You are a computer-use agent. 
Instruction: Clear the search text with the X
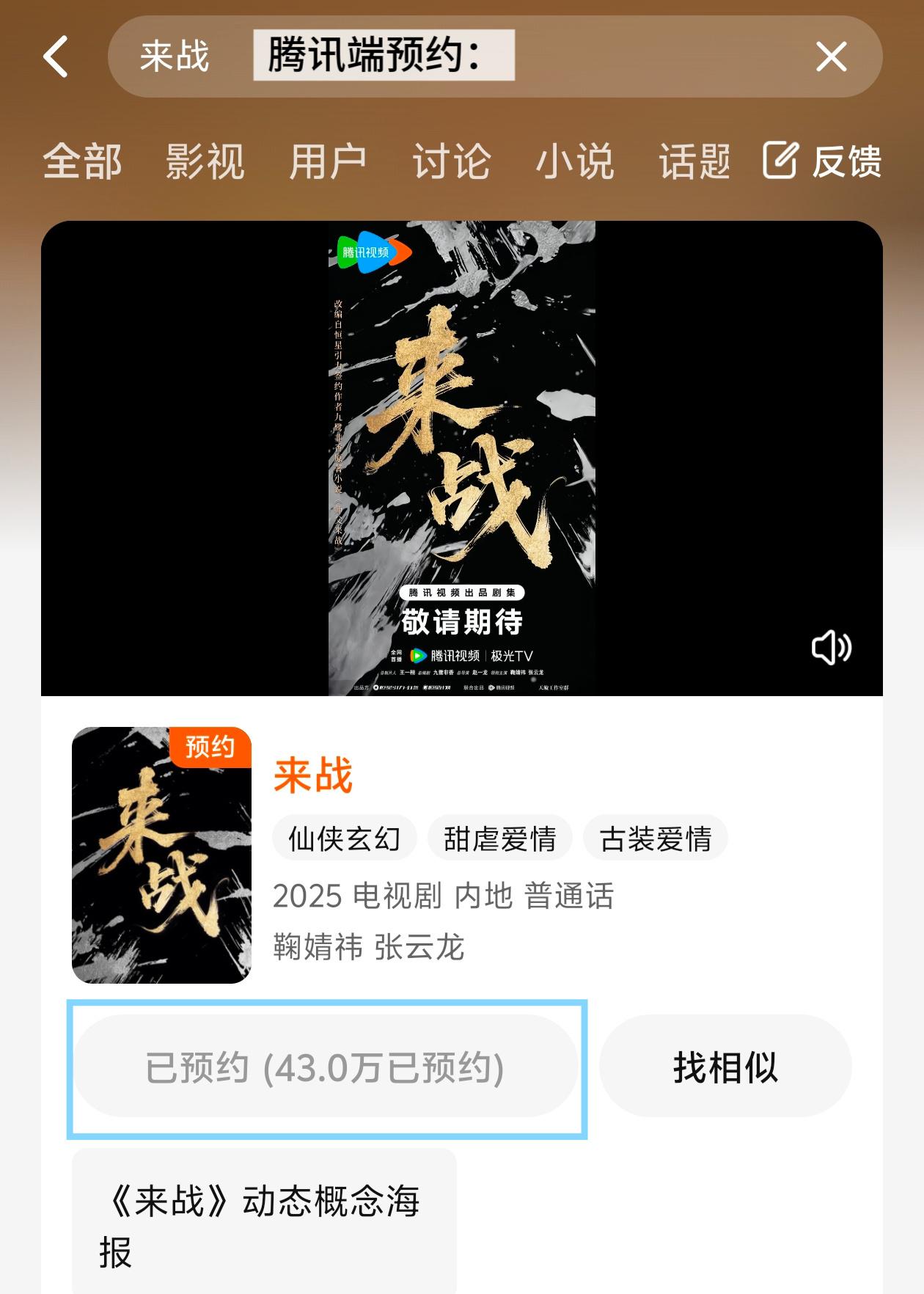coord(831,56)
